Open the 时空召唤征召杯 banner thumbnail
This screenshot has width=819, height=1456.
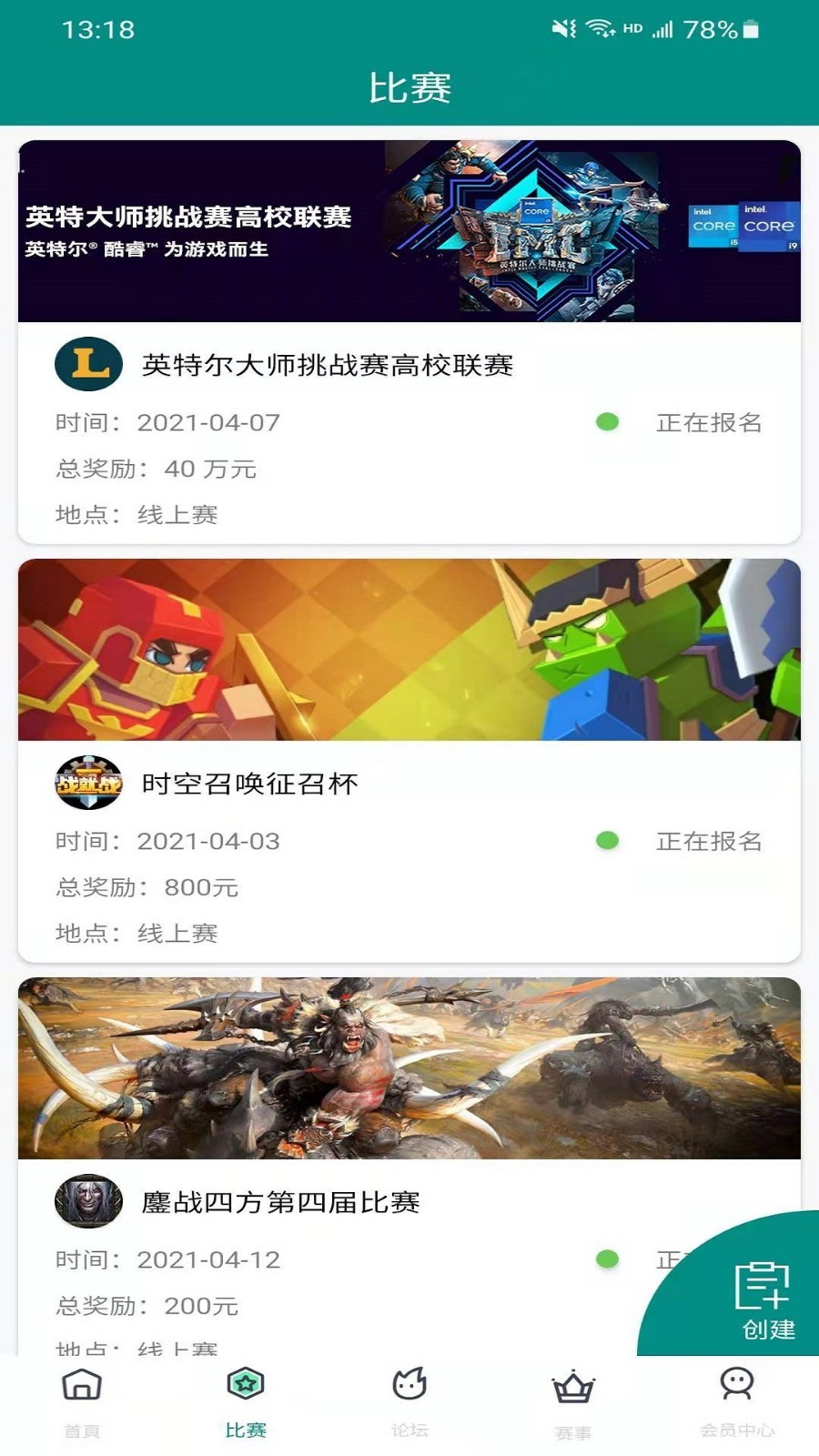409,651
